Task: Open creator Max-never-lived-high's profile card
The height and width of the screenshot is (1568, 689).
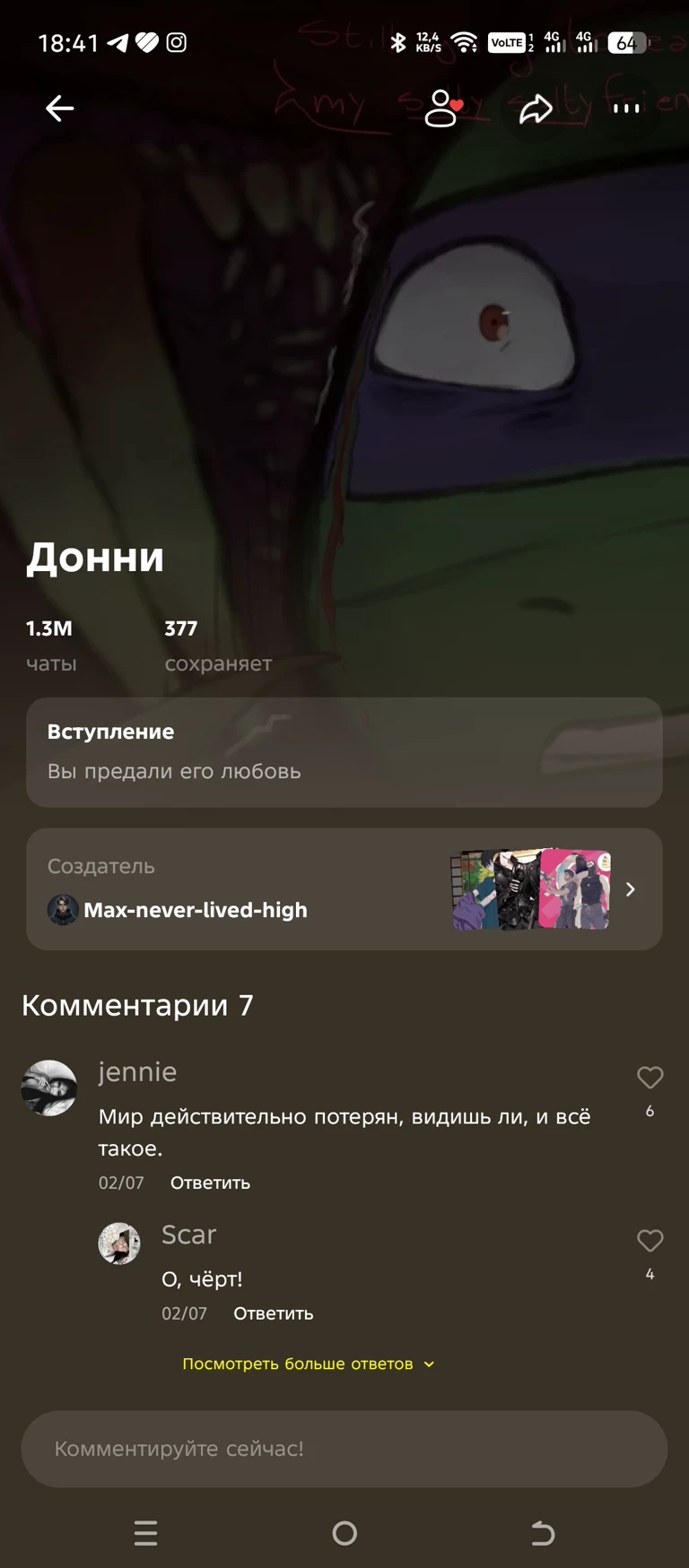Action: (344, 889)
